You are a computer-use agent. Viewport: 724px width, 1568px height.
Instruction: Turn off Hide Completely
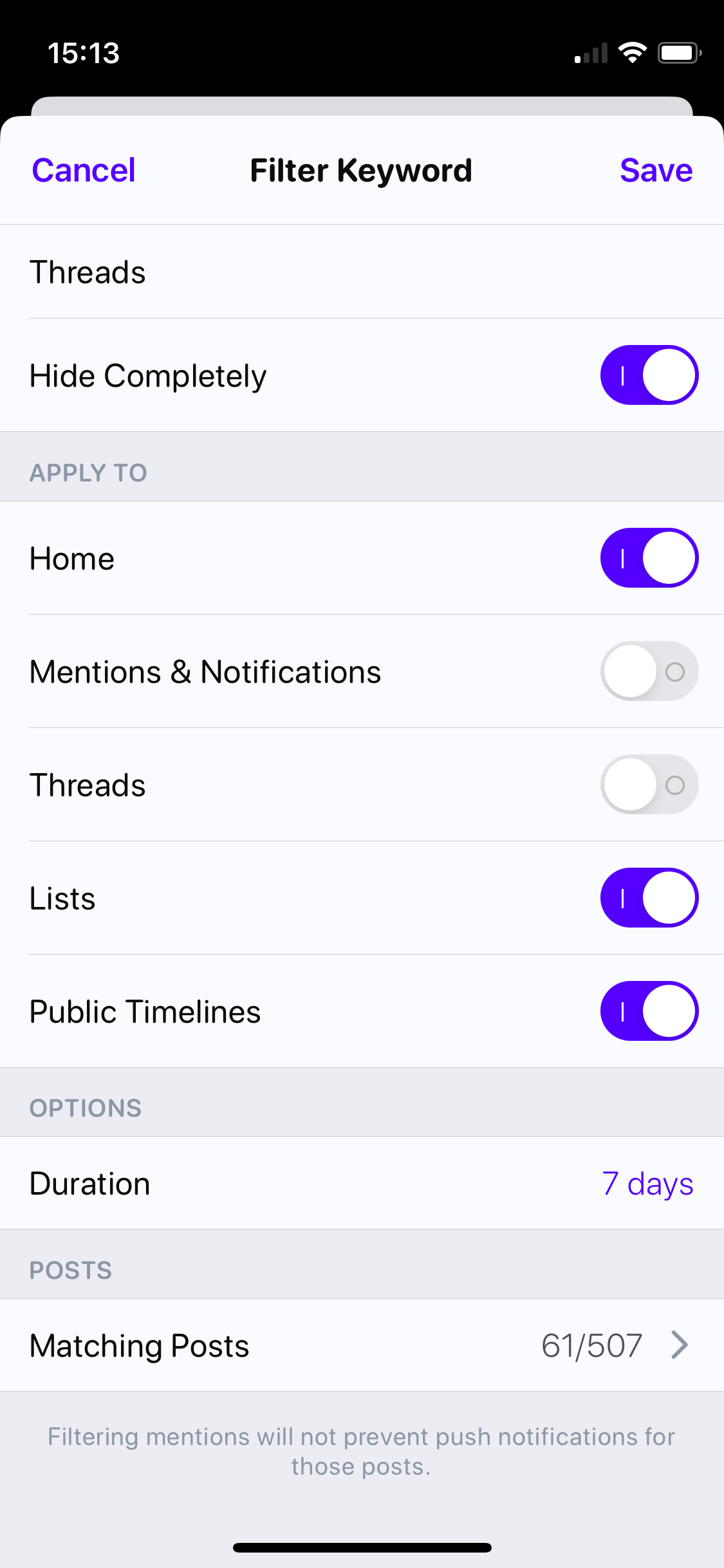tap(649, 375)
